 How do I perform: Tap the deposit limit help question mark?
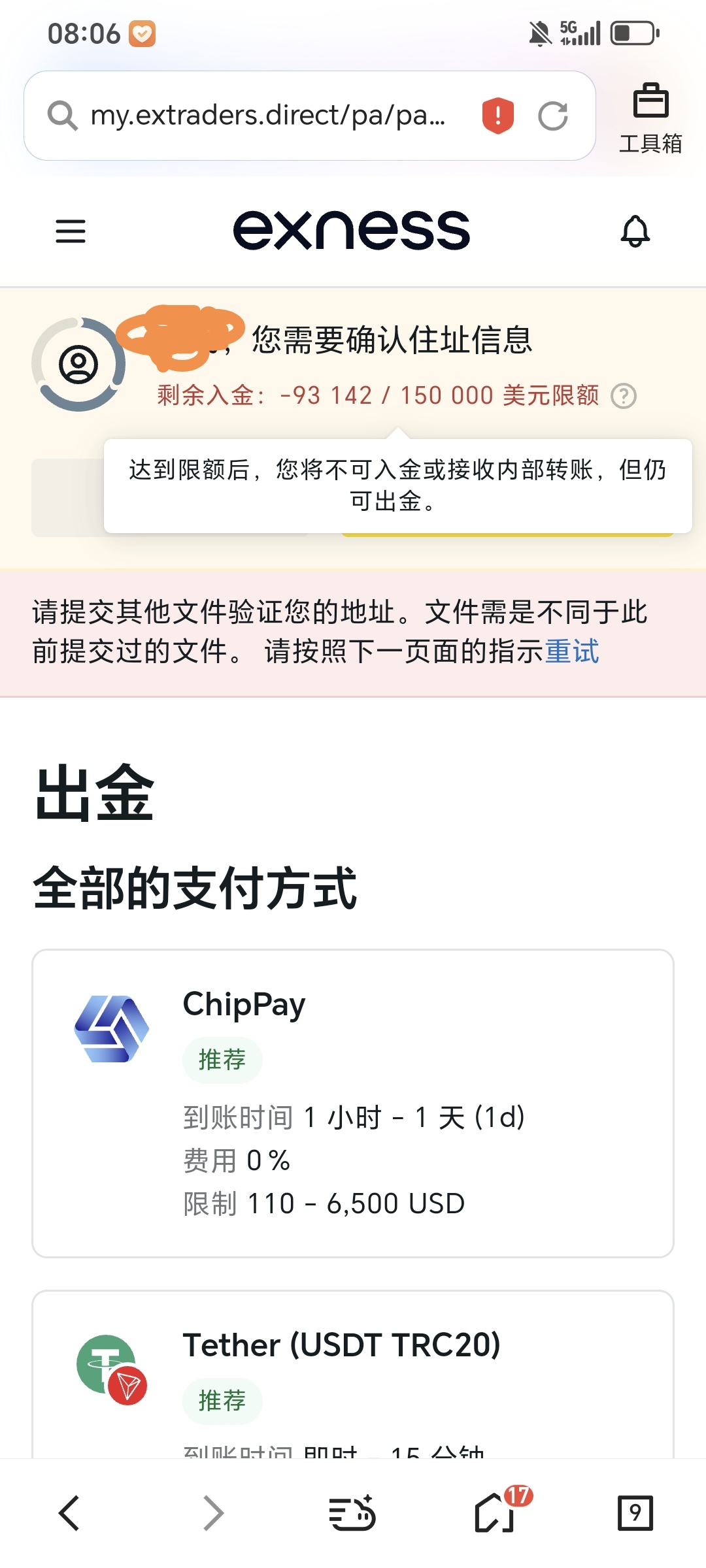pos(624,396)
